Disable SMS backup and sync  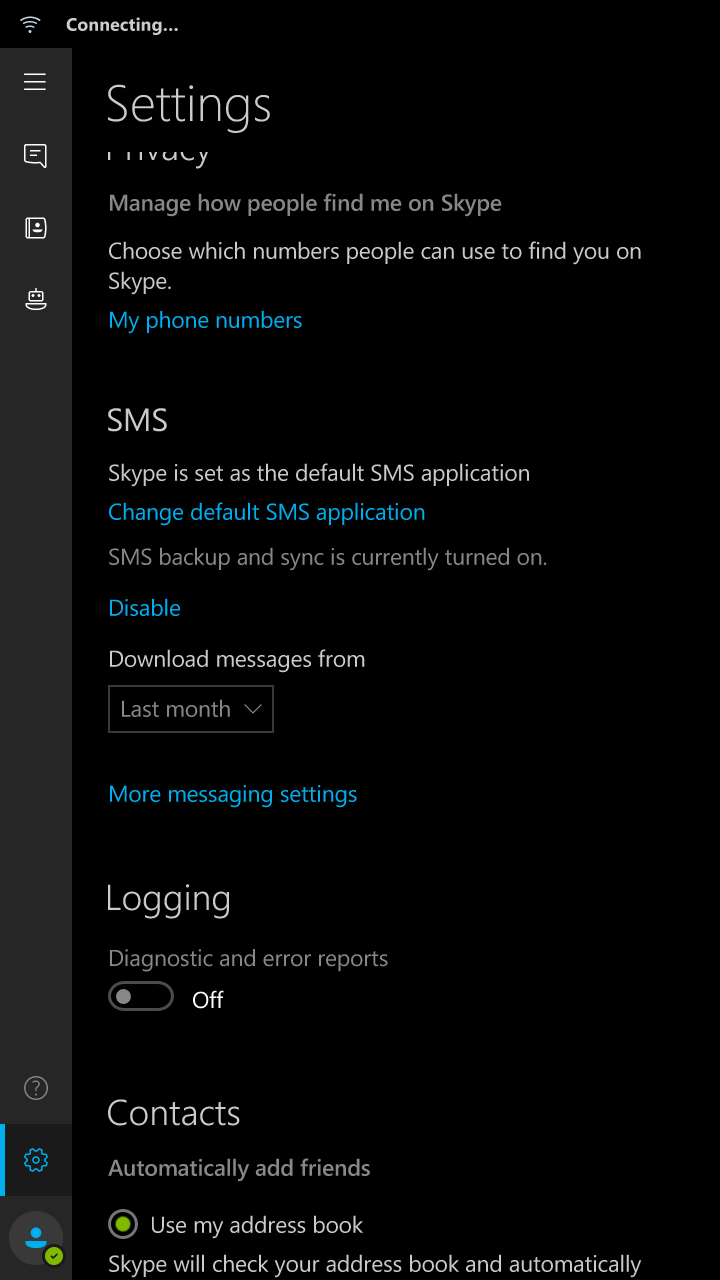(x=144, y=608)
